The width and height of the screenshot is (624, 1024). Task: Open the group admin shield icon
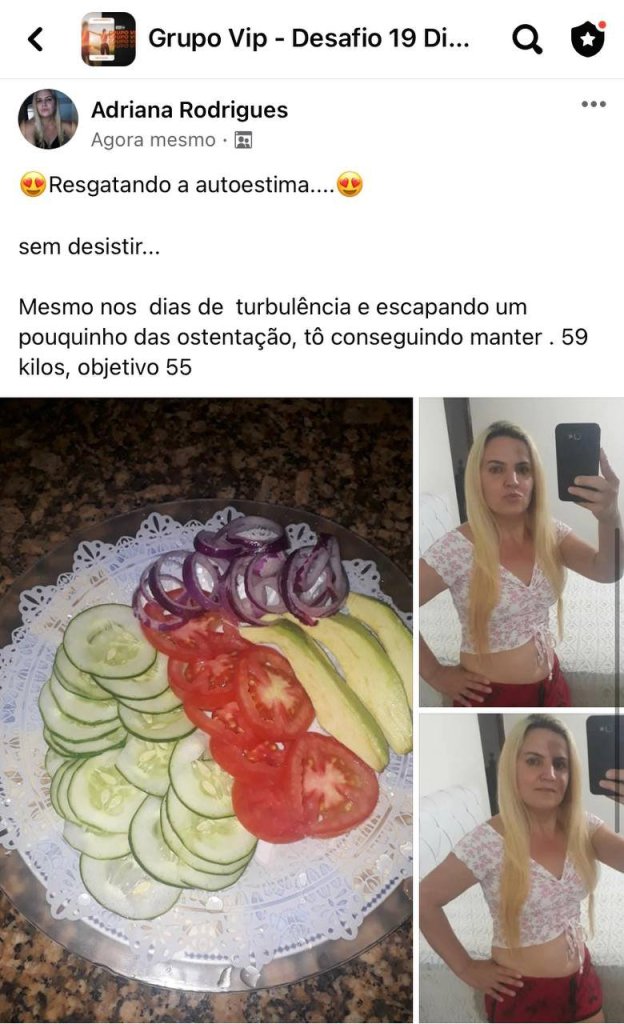coord(588,39)
